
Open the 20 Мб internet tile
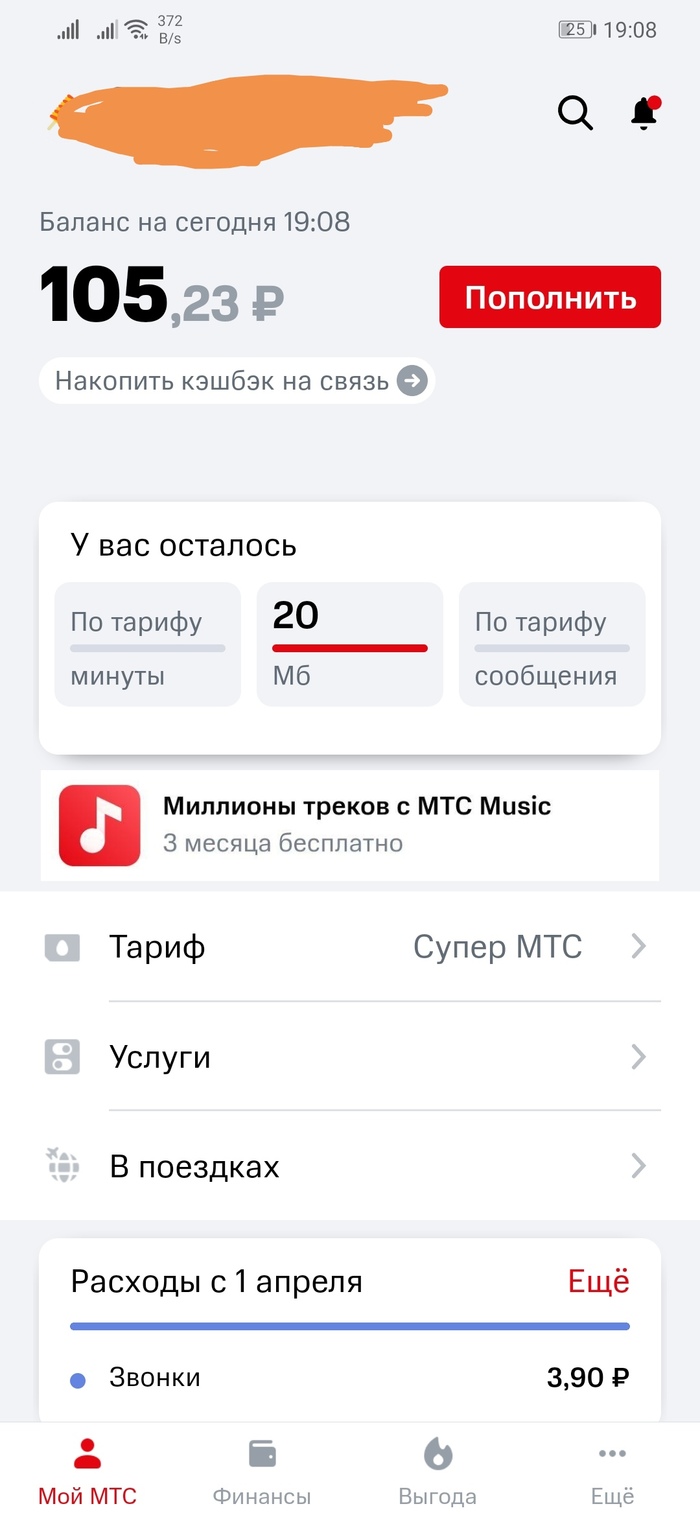pyautogui.click(x=350, y=645)
